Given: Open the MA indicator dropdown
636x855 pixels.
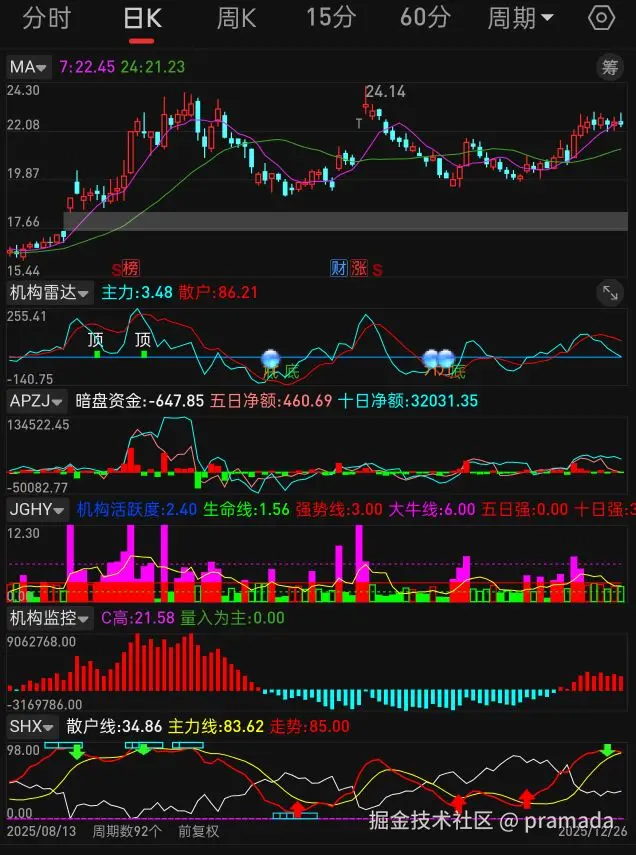Looking at the screenshot, I should point(28,67).
